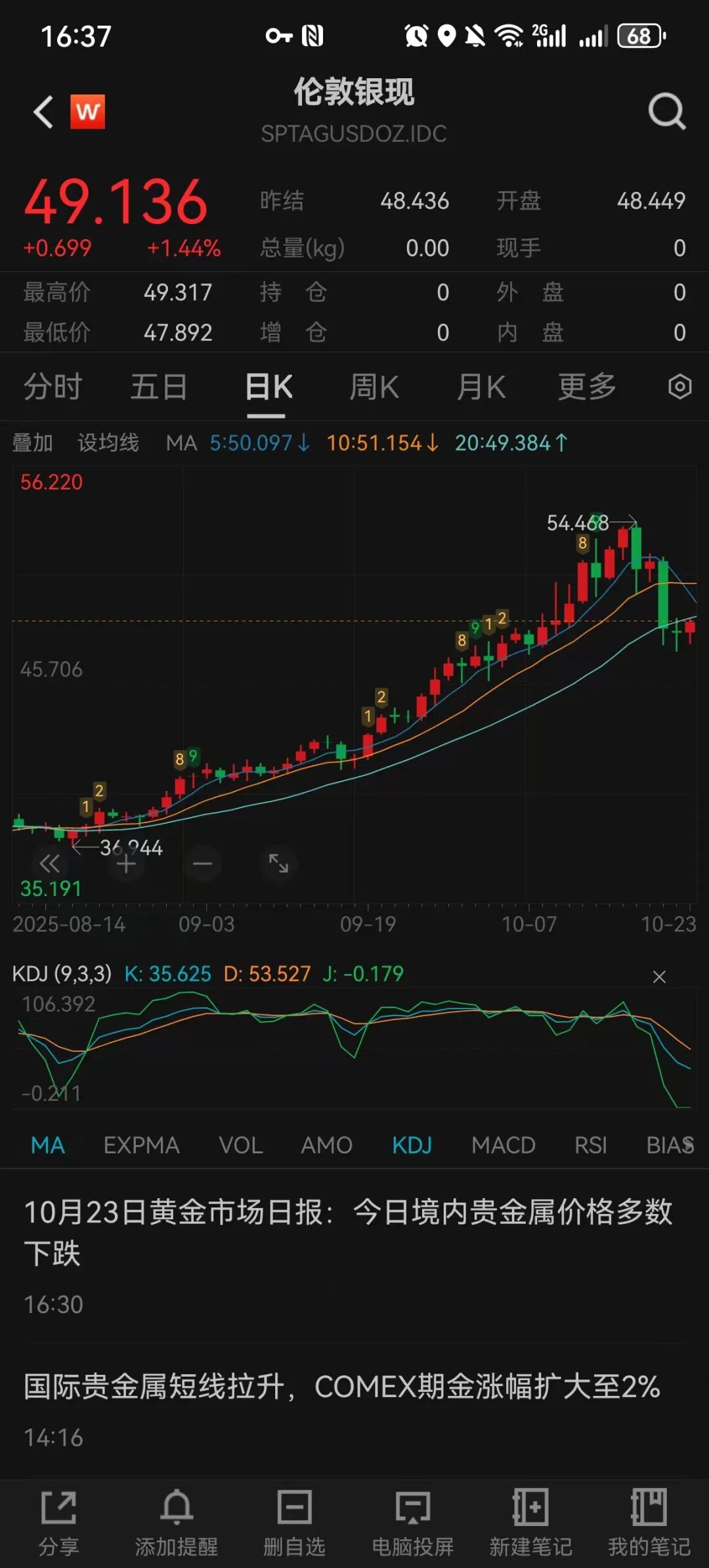Zoom out the K-line chart
The image size is (709, 1568).
pos(202,864)
